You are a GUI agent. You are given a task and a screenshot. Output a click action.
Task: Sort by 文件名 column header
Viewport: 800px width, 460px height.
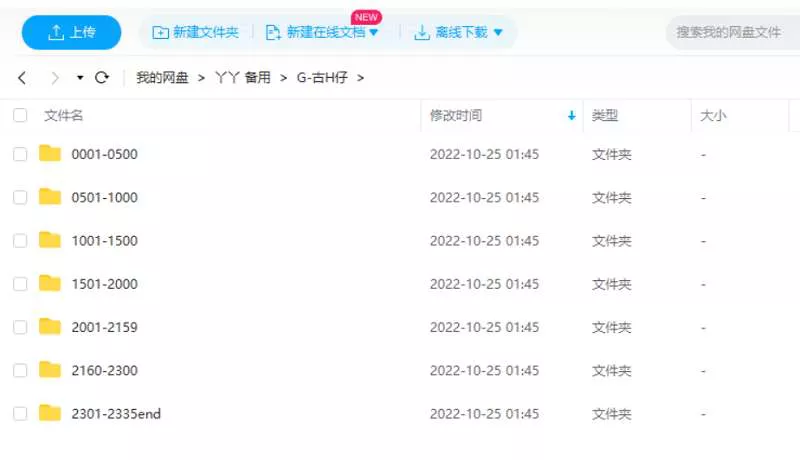[63, 116]
